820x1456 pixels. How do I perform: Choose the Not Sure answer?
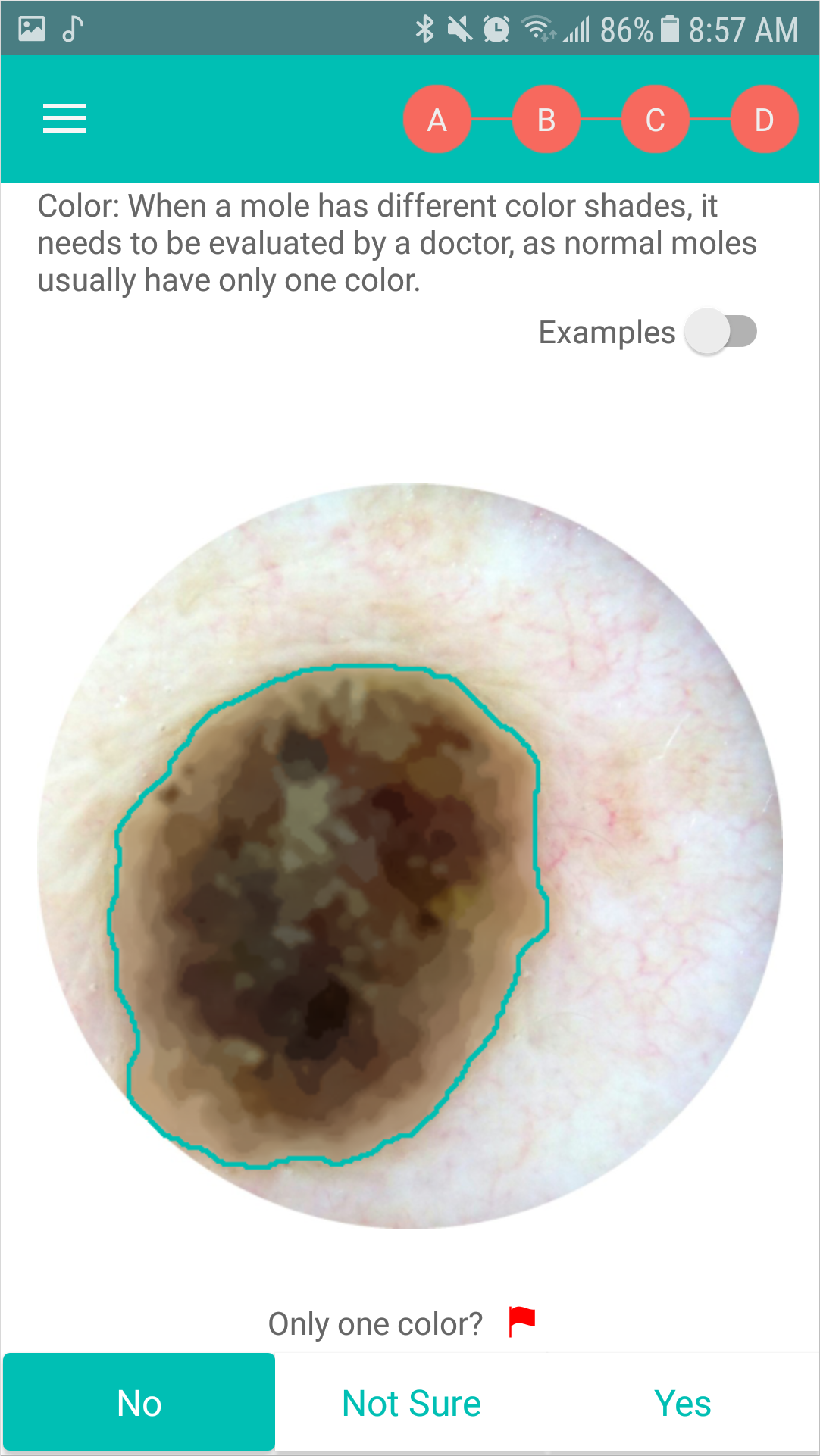point(412,1402)
